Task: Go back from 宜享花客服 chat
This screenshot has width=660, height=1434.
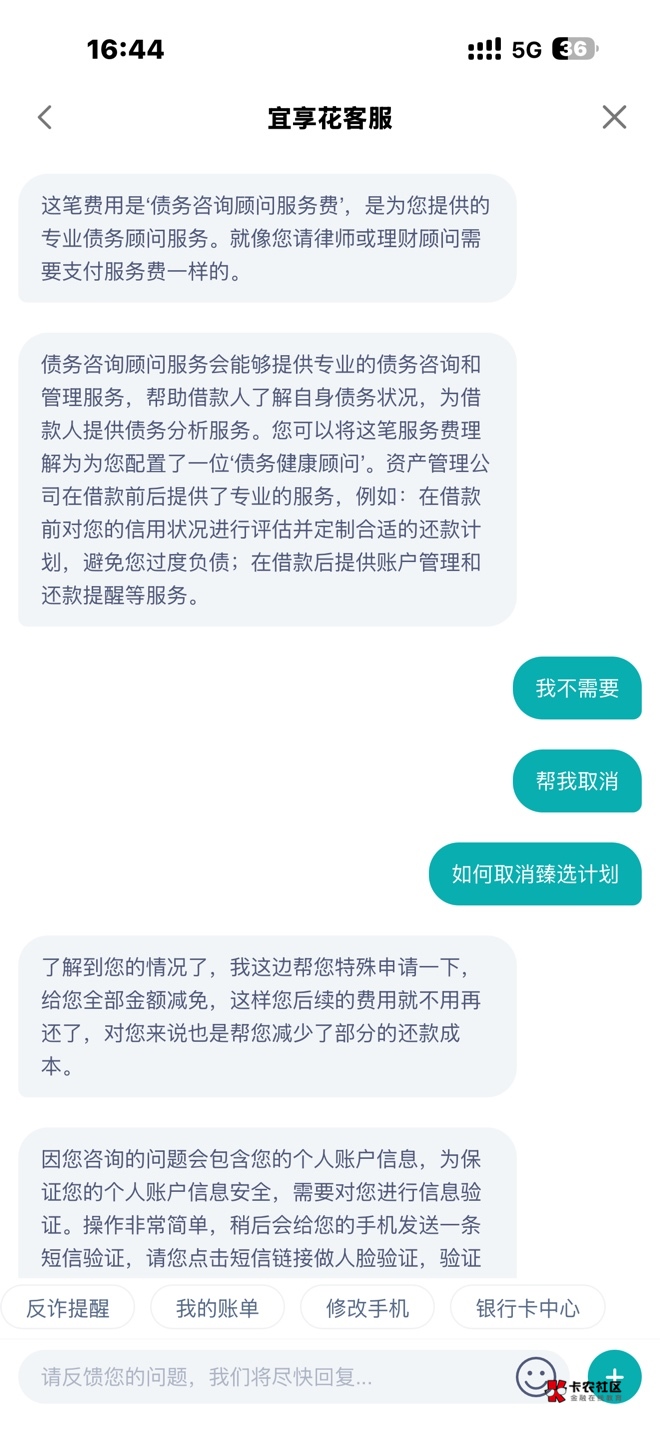Action: click(x=44, y=118)
